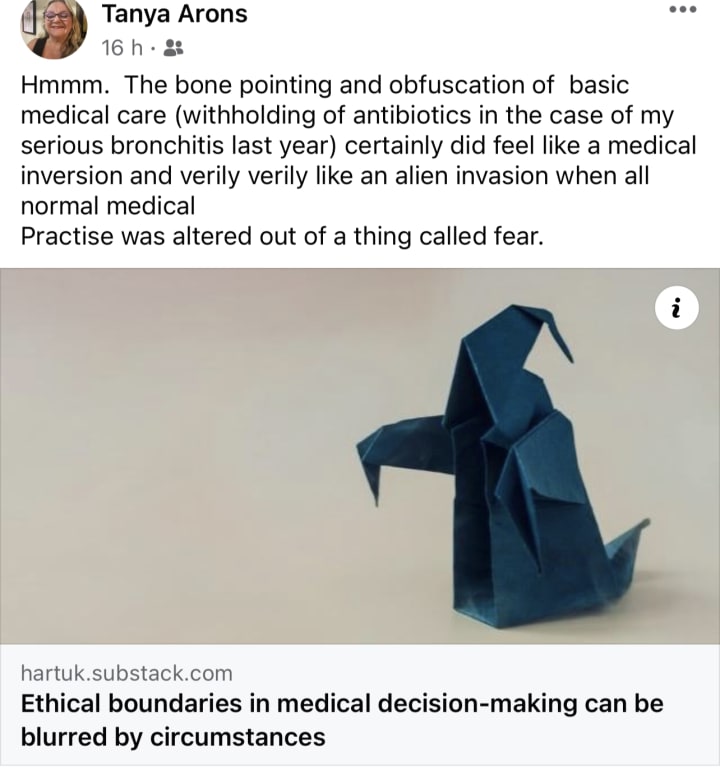The height and width of the screenshot is (770, 720).
Task: Open the post's three-dot options menu
Action: pyautogui.click(x=681, y=10)
